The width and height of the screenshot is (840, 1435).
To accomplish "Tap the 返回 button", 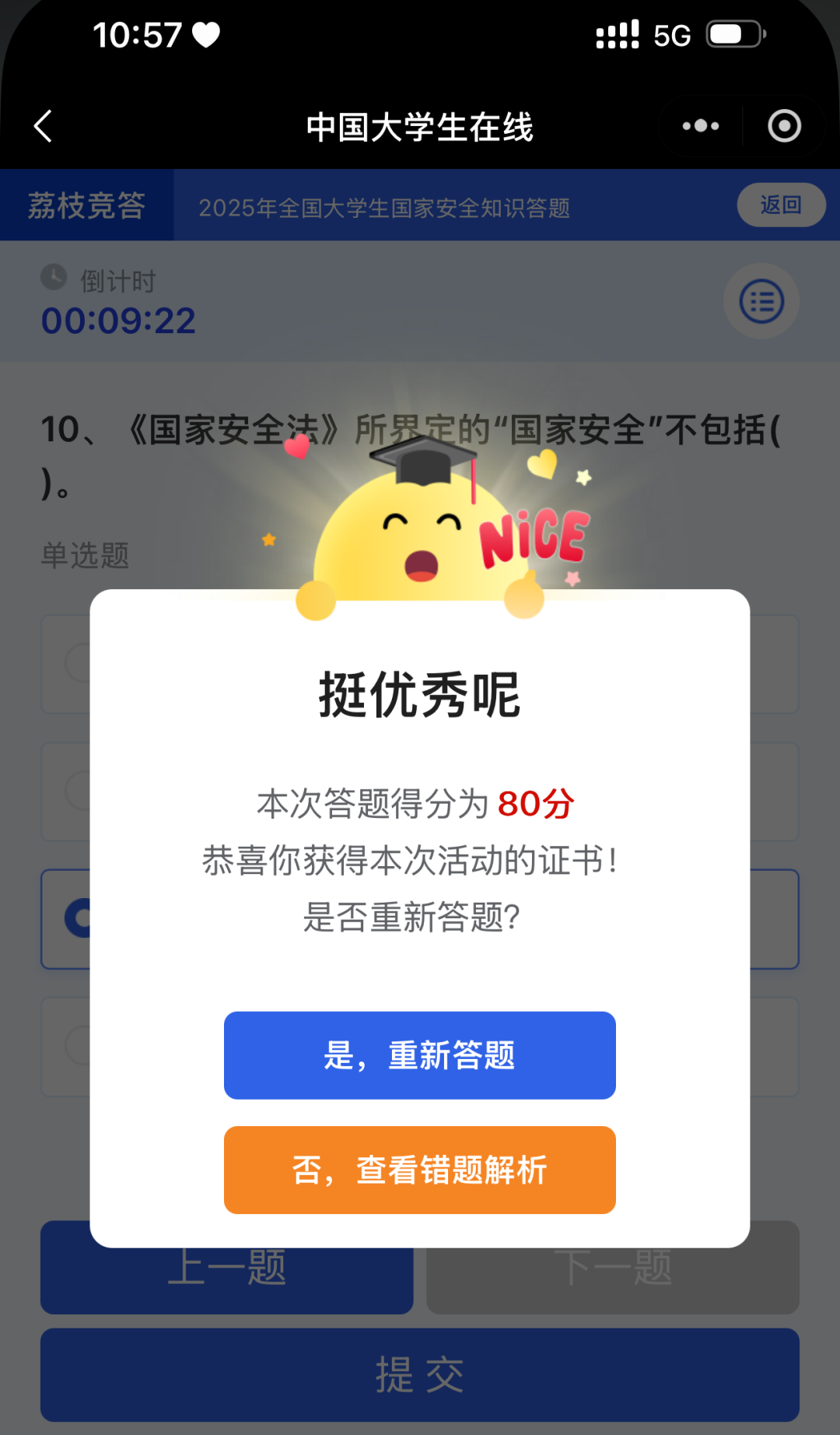I will coord(781,205).
